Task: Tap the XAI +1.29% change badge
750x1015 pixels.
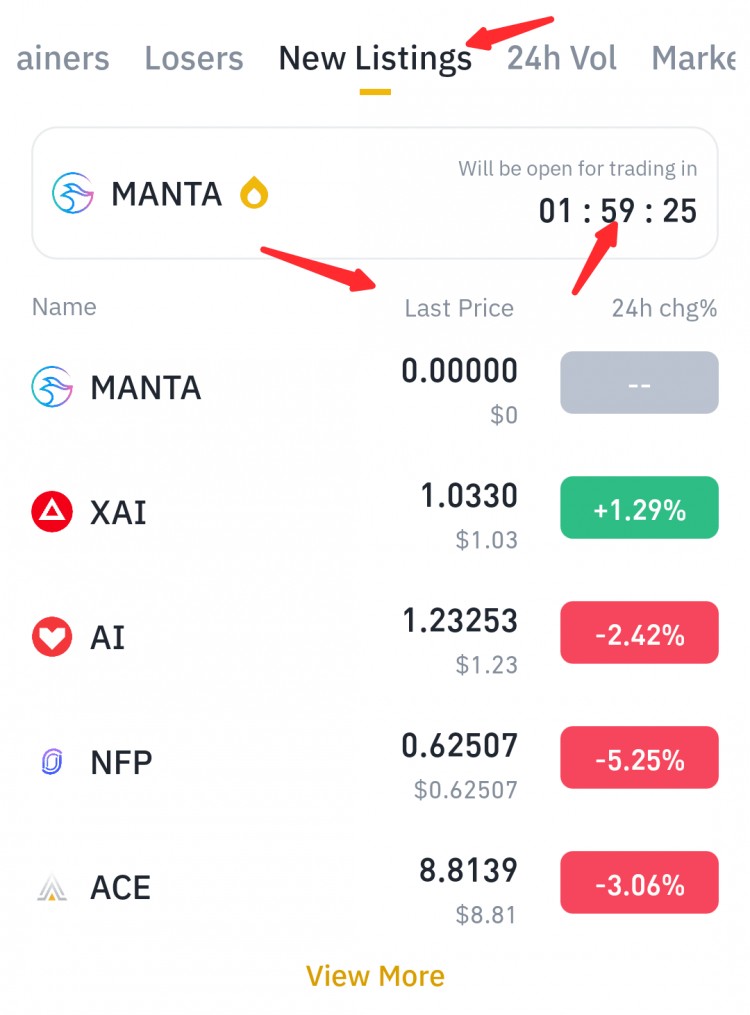Action: click(x=639, y=509)
